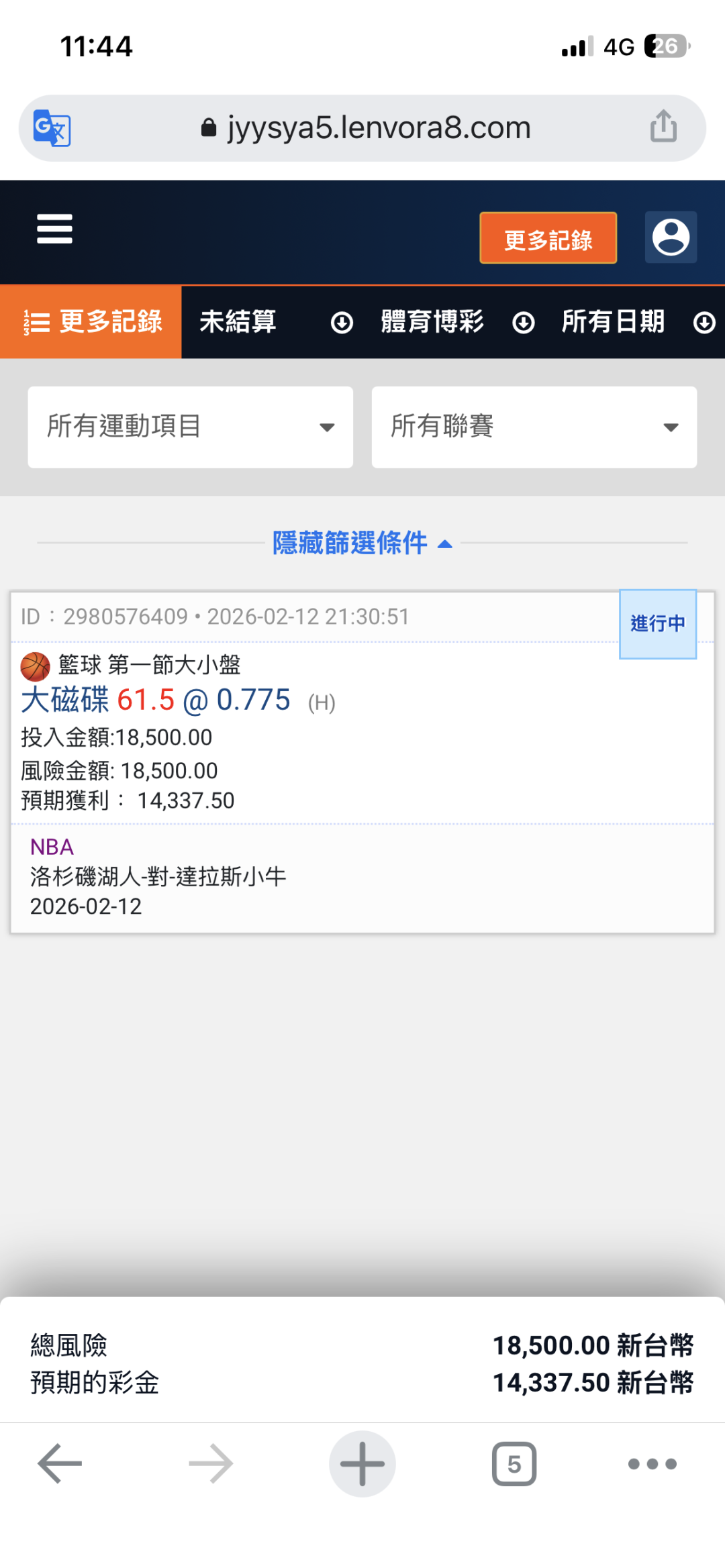Expand the 未結算 status filter
The image size is (725, 1568).
(272, 322)
